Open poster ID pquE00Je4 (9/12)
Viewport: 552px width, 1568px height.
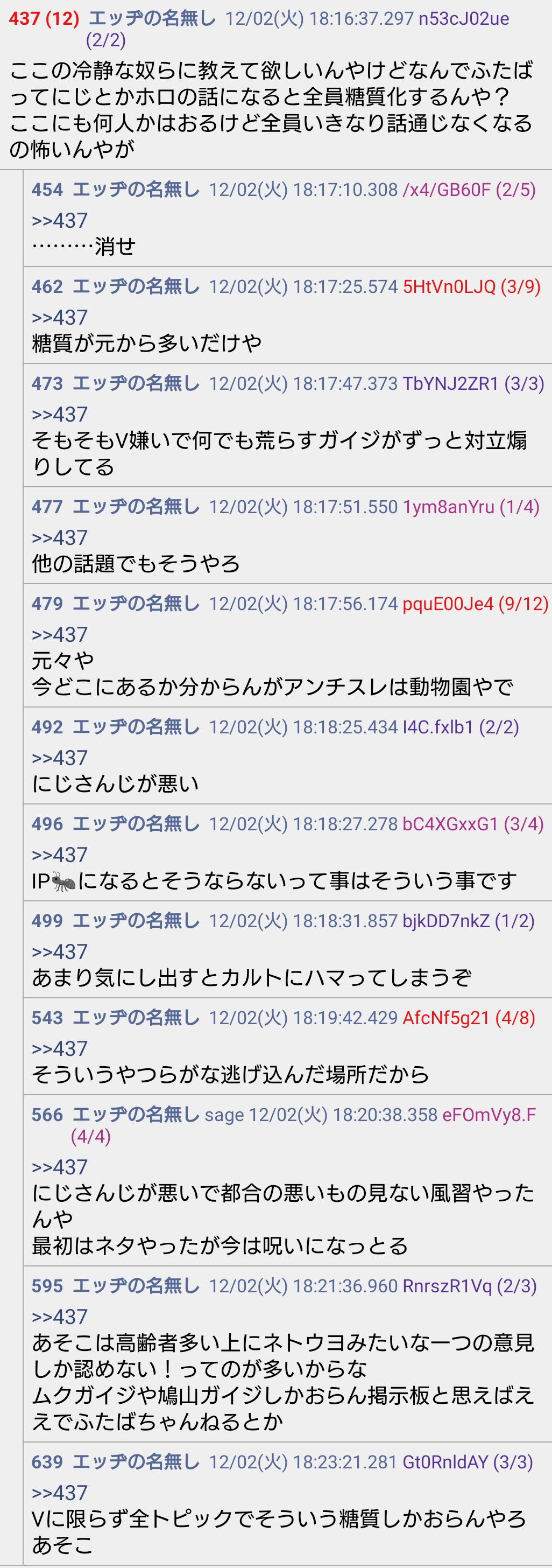(x=475, y=604)
